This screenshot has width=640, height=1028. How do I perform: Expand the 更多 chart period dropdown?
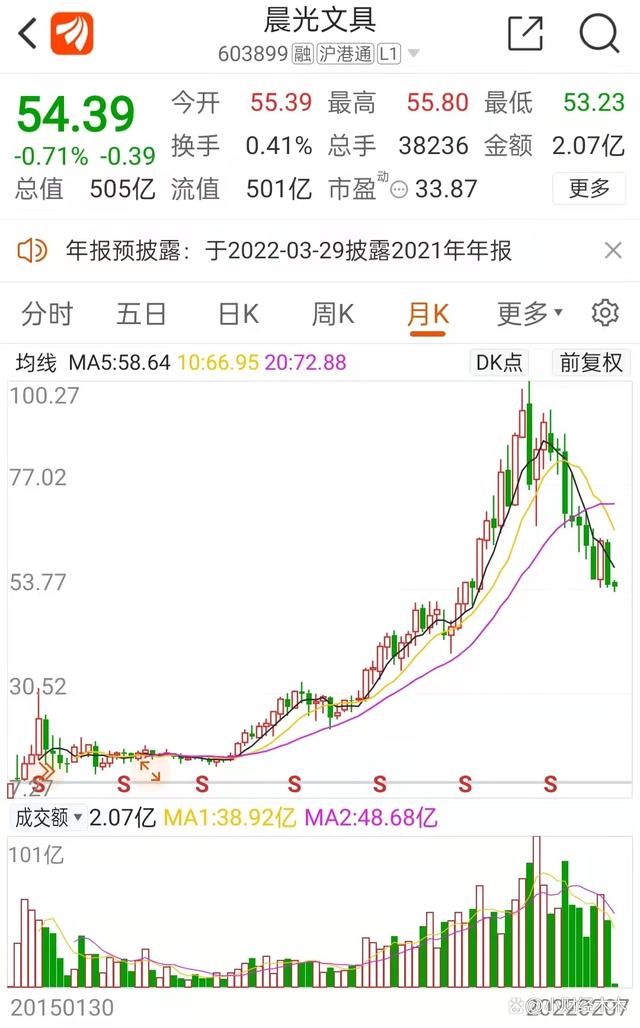pos(529,314)
